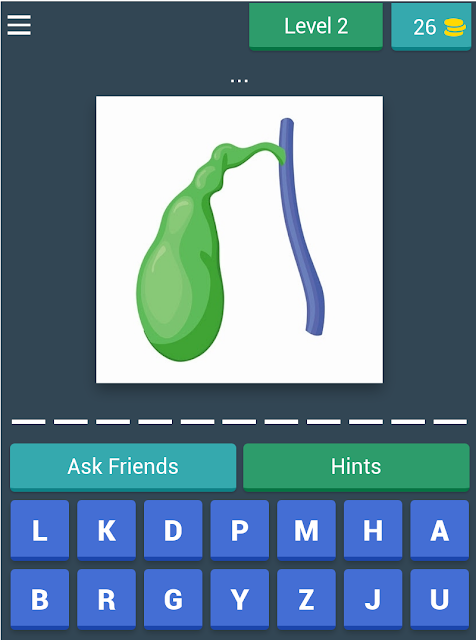Select the letter L tile
476x640 pixels.
[x=40, y=530]
